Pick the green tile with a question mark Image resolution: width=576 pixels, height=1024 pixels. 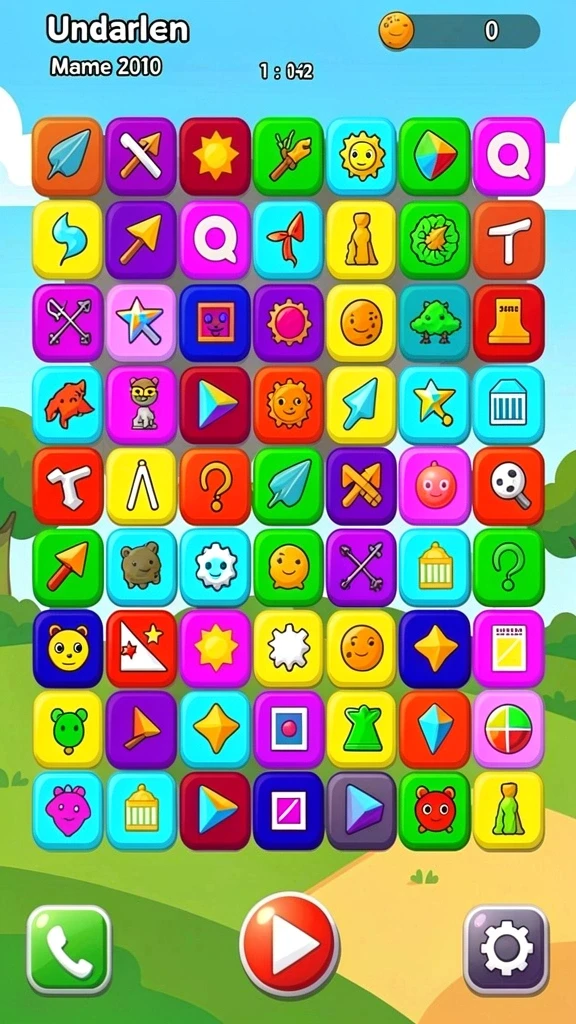pyautogui.click(x=508, y=568)
